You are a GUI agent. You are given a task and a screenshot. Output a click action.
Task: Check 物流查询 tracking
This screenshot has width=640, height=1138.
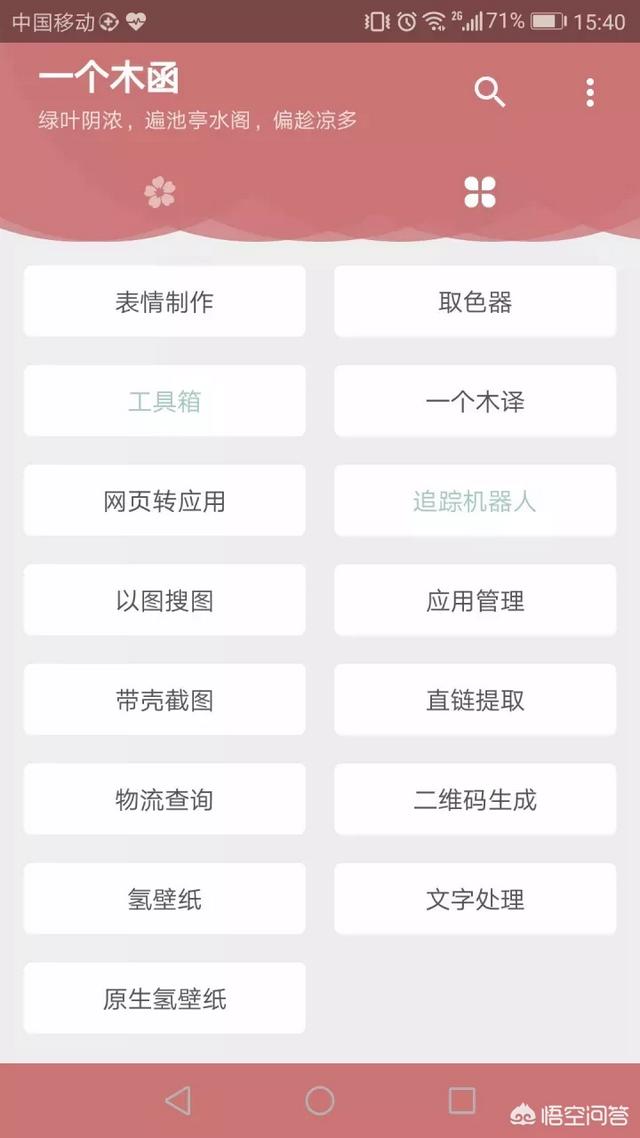[165, 799]
